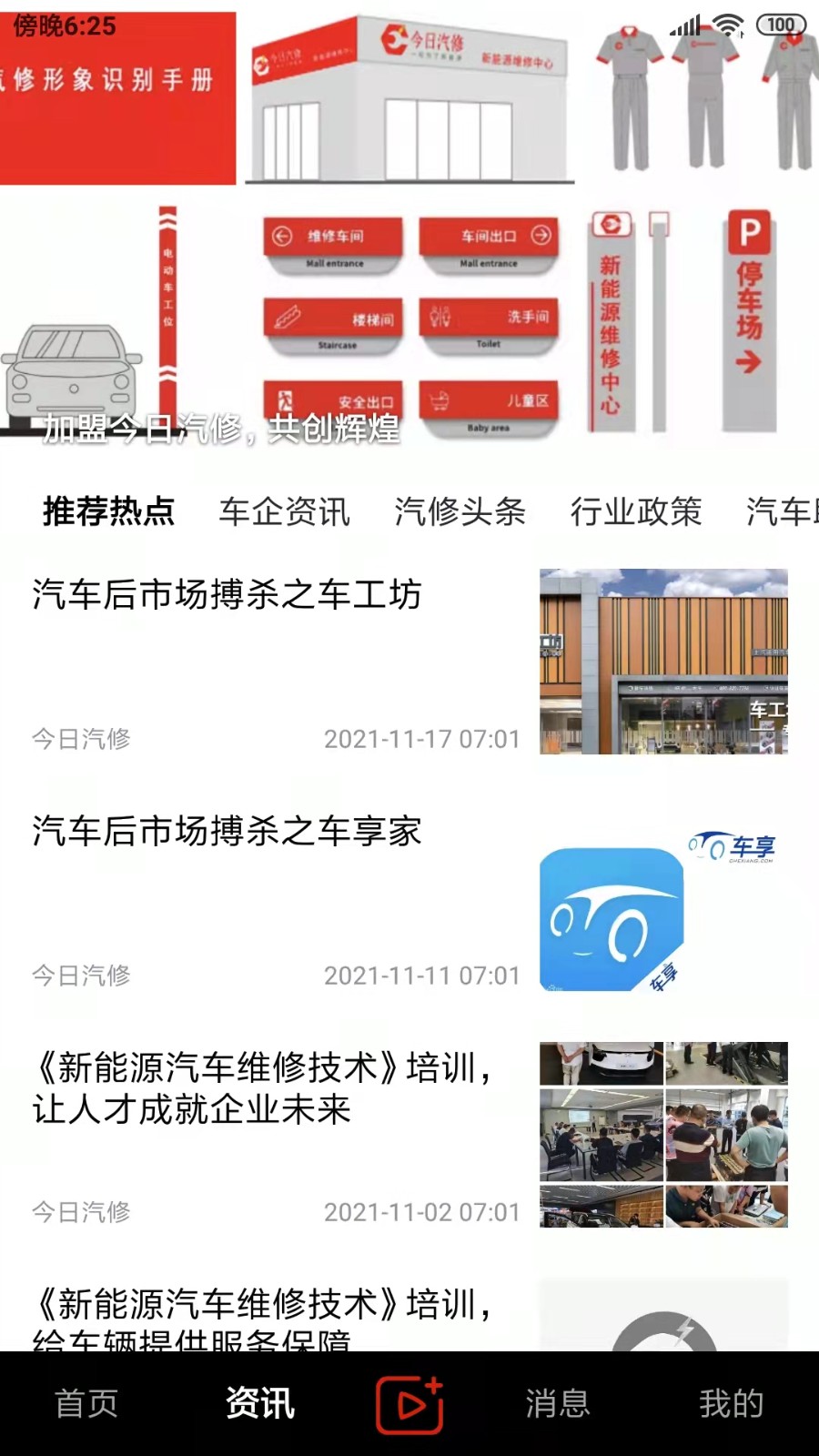The height and width of the screenshot is (1456, 819).
Task: Open the 消息 messages icon
Action: click(558, 1404)
